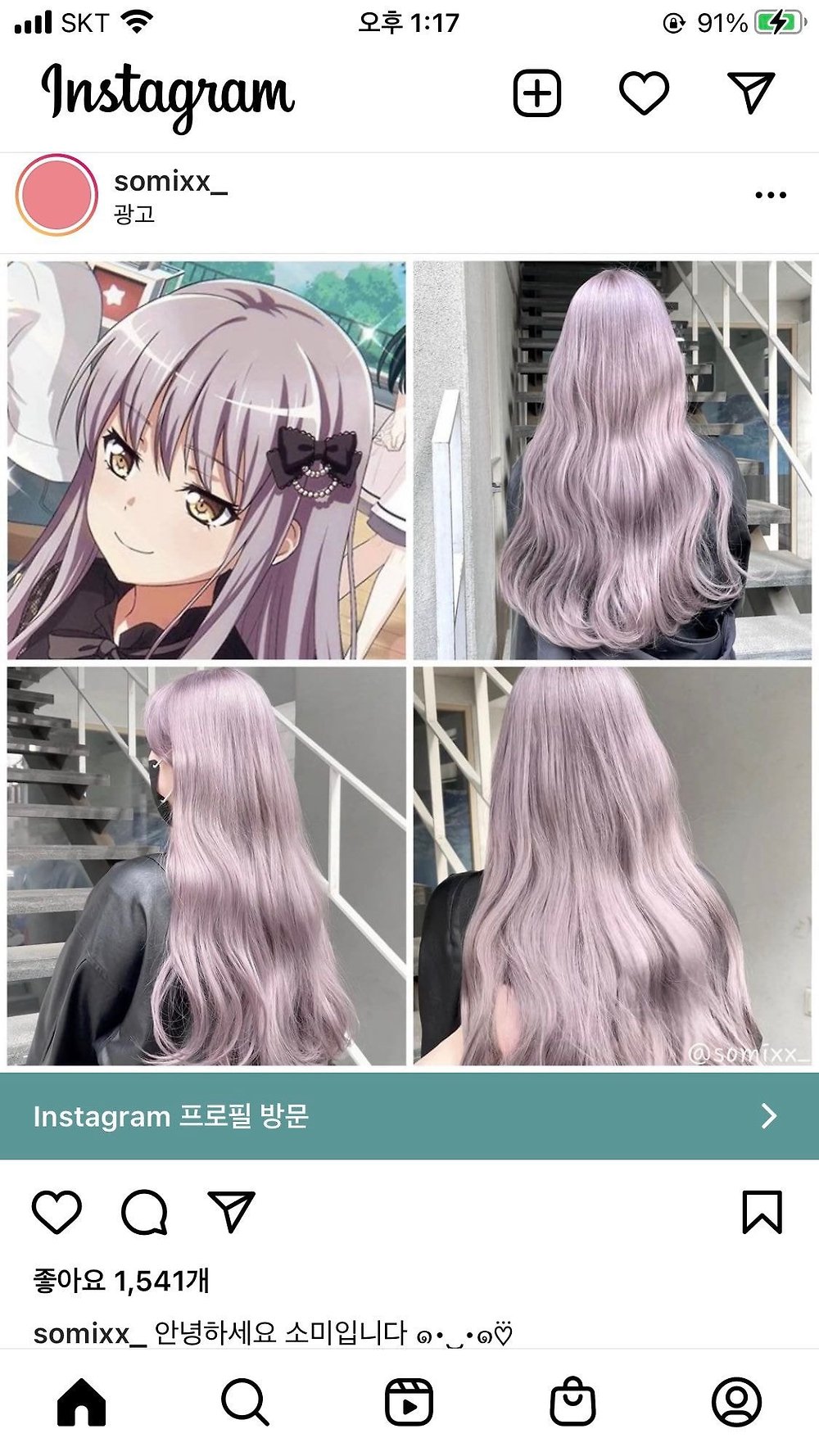This screenshot has width=819, height=1456.
Task: Open the purple hair photo collage post
Action: [409, 663]
